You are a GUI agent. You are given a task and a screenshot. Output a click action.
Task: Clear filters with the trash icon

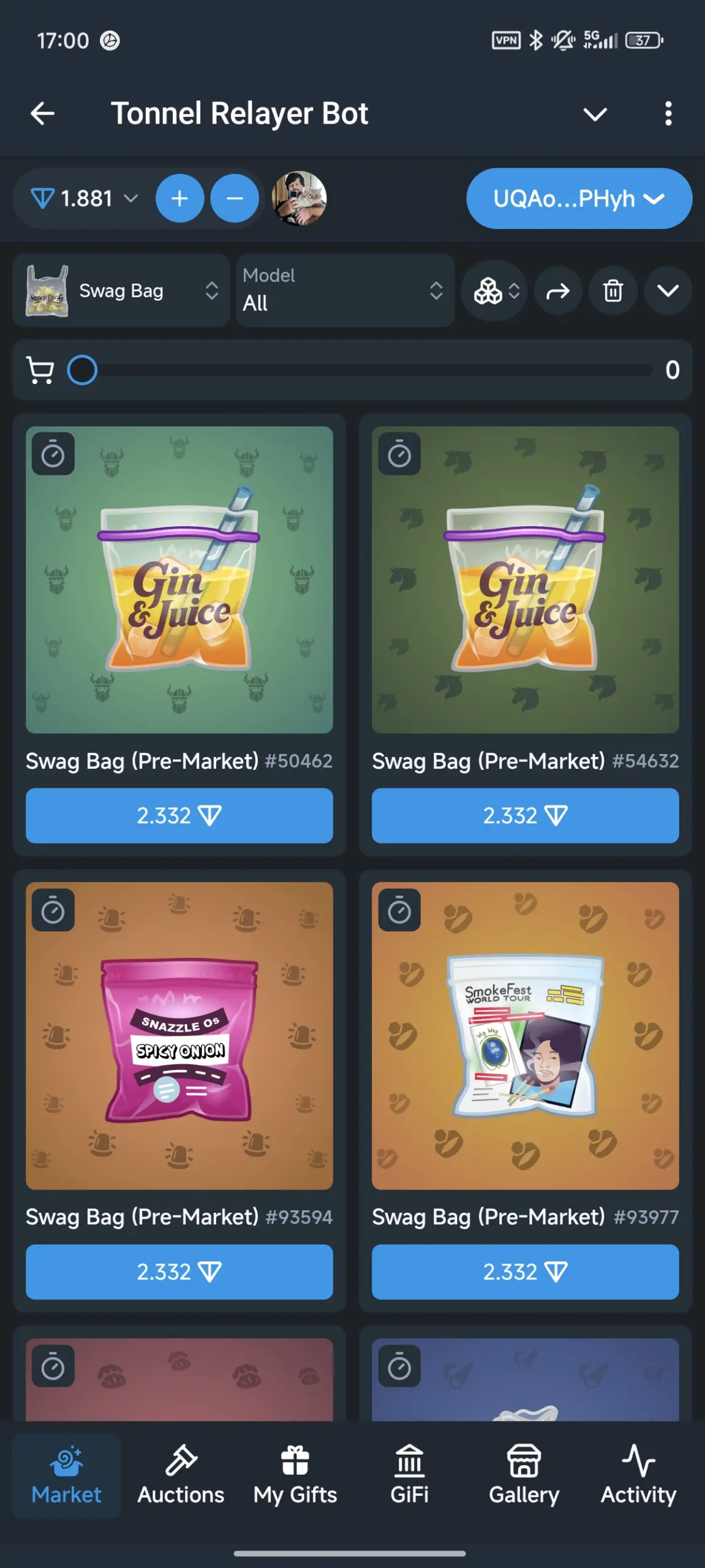(613, 291)
